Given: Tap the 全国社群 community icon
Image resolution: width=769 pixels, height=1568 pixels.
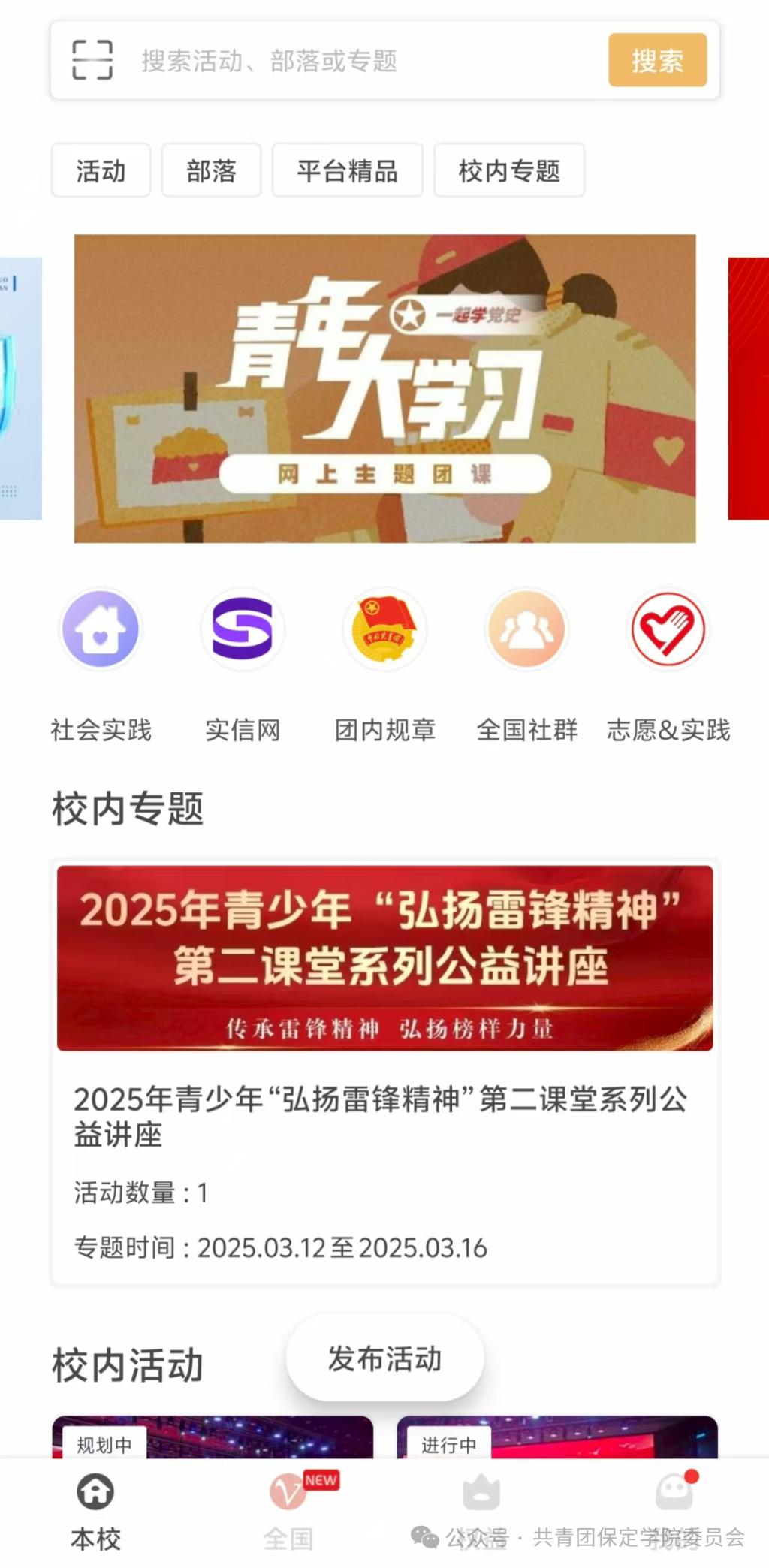Looking at the screenshot, I should pos(526,630).
